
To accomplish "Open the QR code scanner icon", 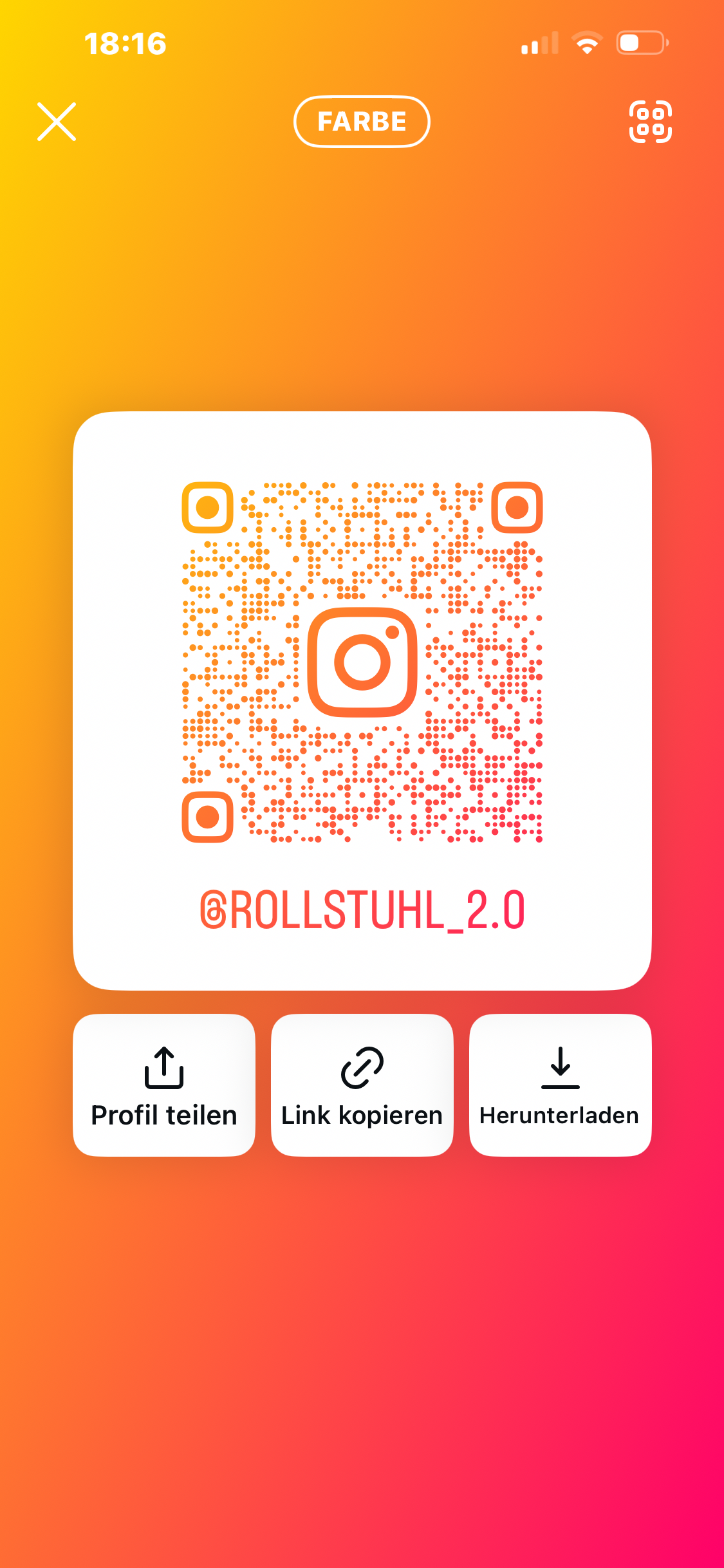I will [650, 122].
